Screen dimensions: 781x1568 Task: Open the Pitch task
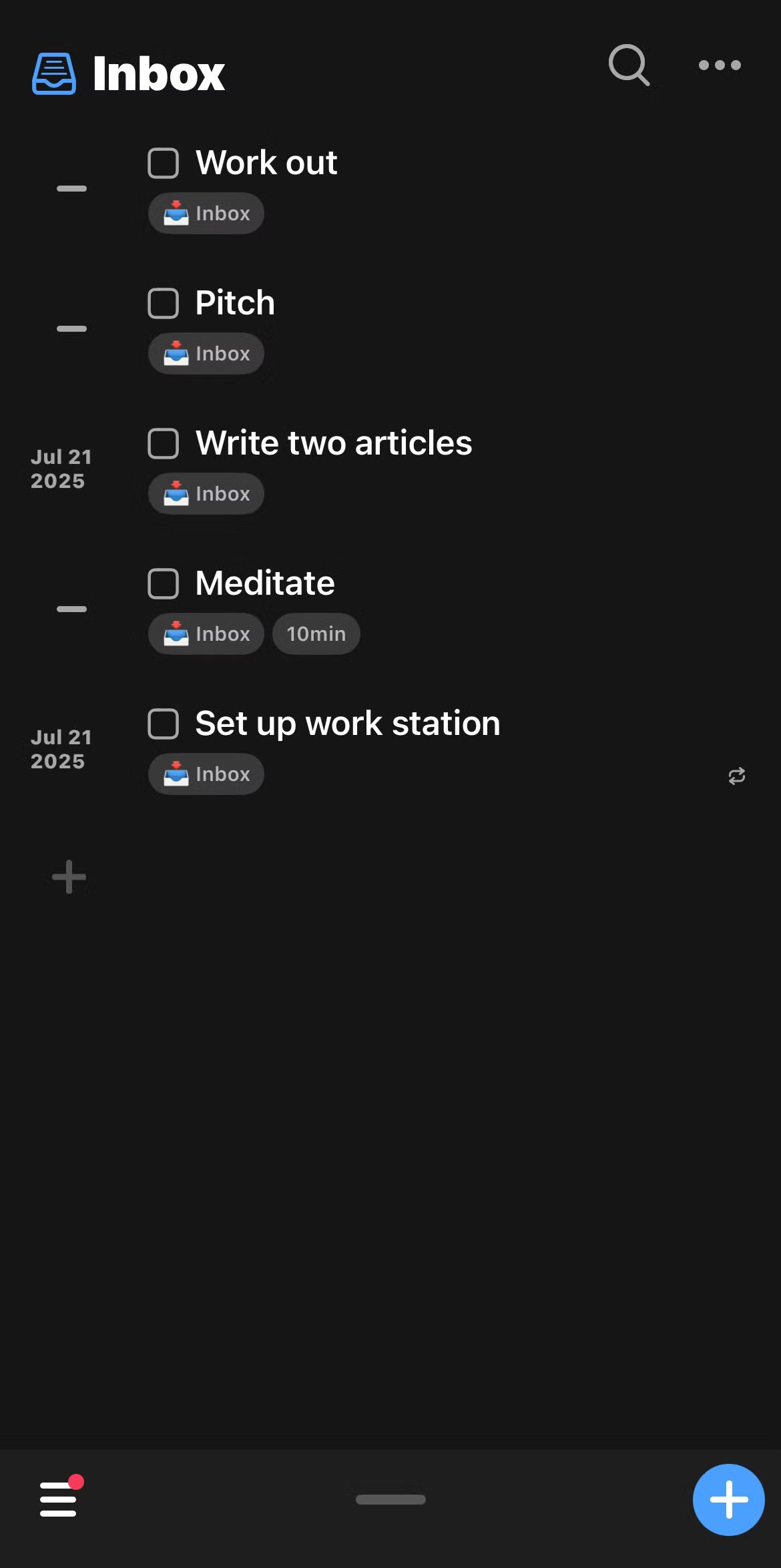click(235, 303)
